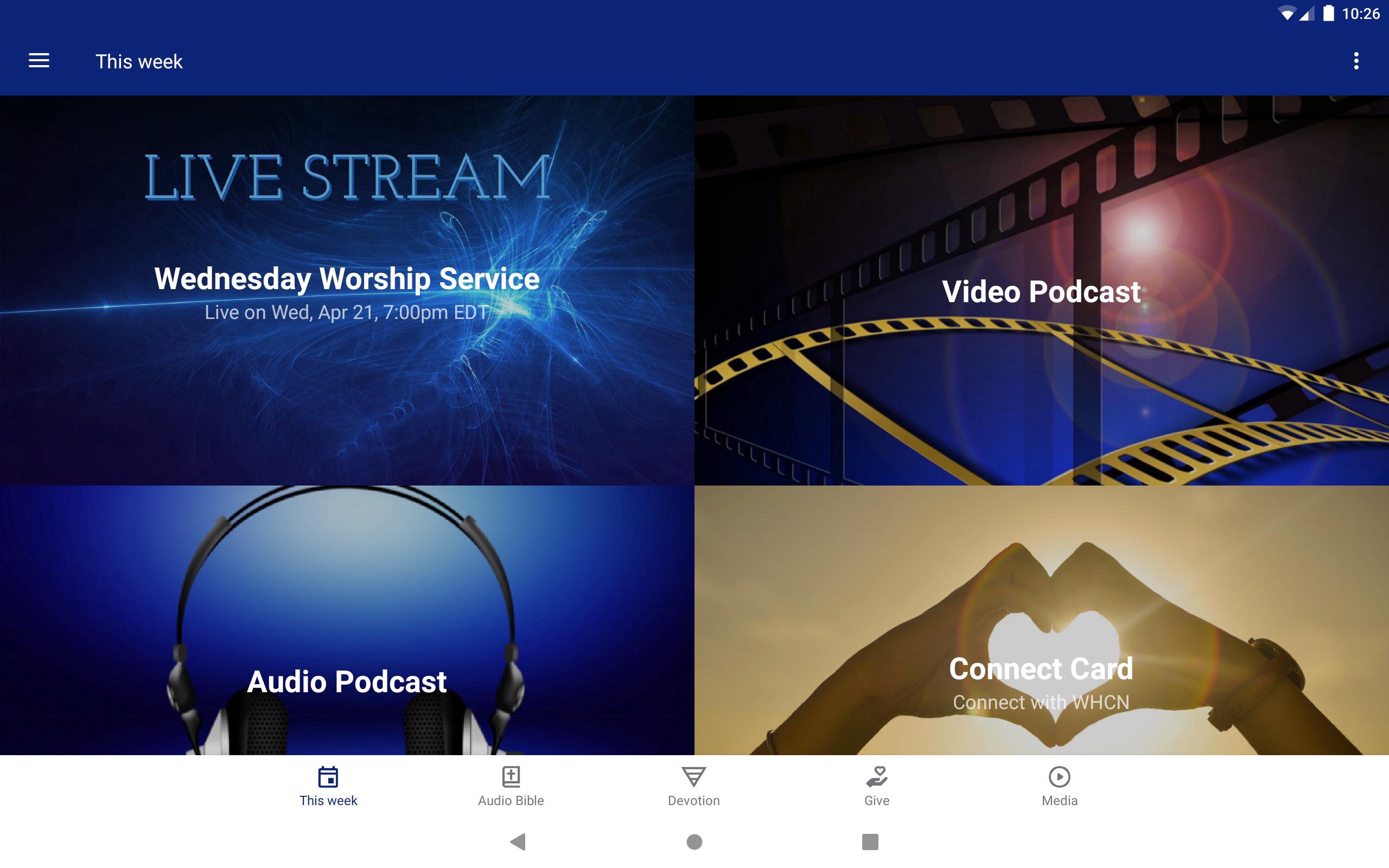Open the hamburger drawer menu
Viewport: 1389px width, 868px height.
click(x=39, y=61)
